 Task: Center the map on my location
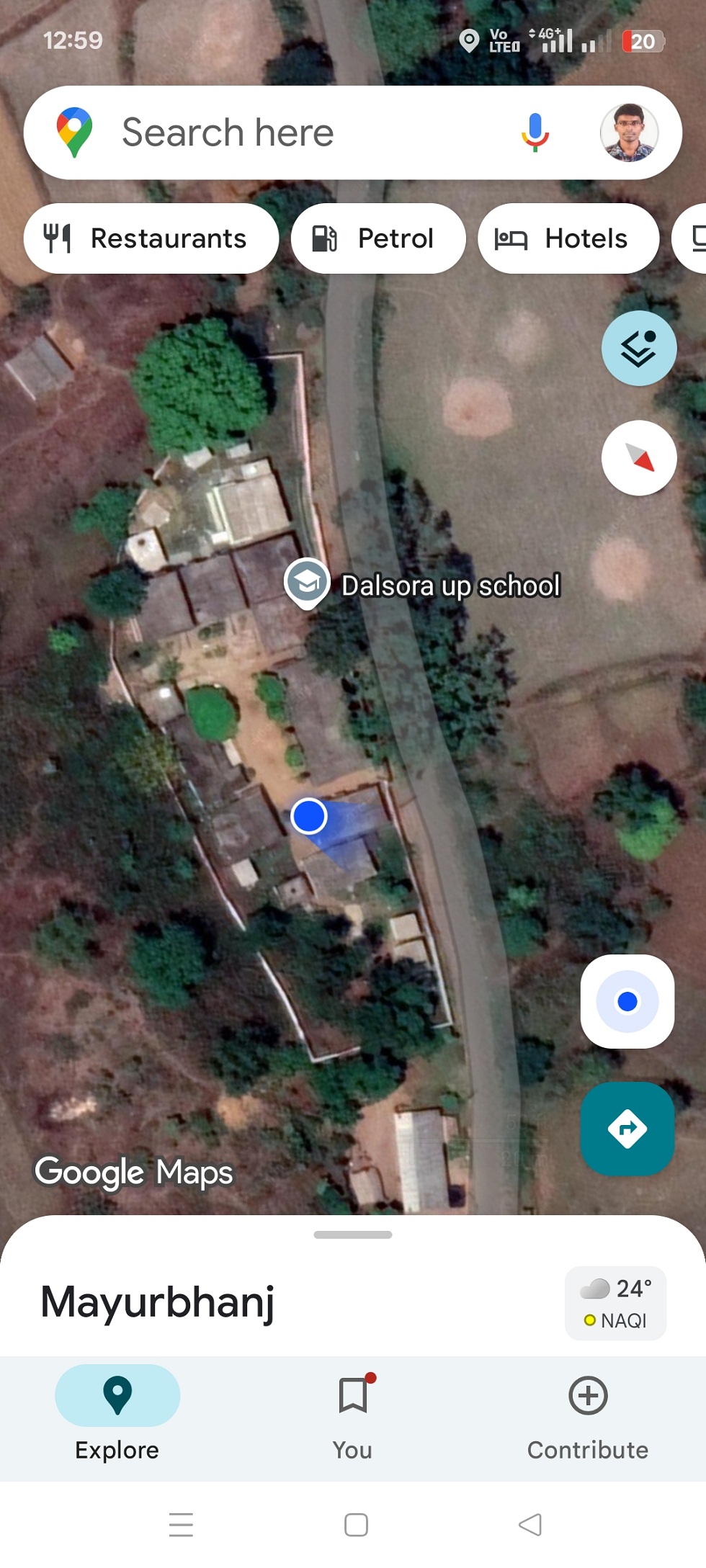[627, 1001]
